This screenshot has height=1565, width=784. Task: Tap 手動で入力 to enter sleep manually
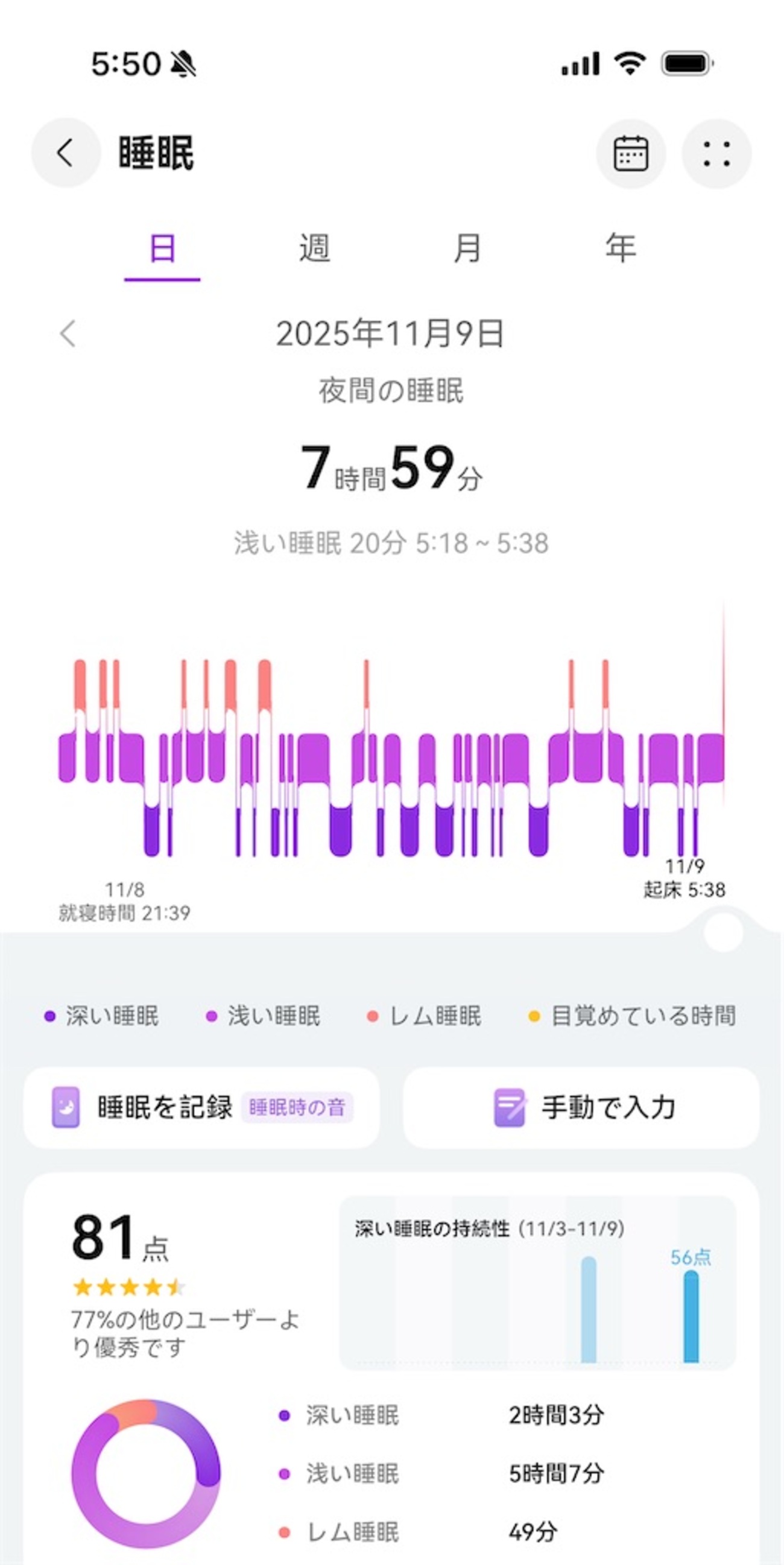[x=581, y=1107]
